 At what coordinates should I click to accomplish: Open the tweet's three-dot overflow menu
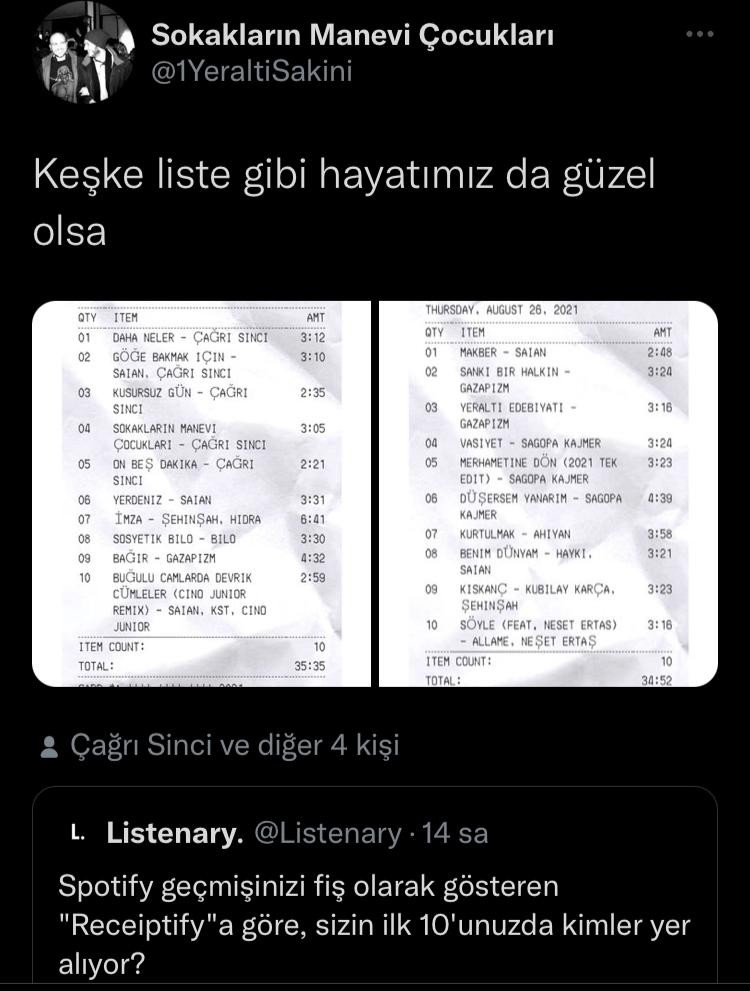pyautogui.click(x=699, y=35)
